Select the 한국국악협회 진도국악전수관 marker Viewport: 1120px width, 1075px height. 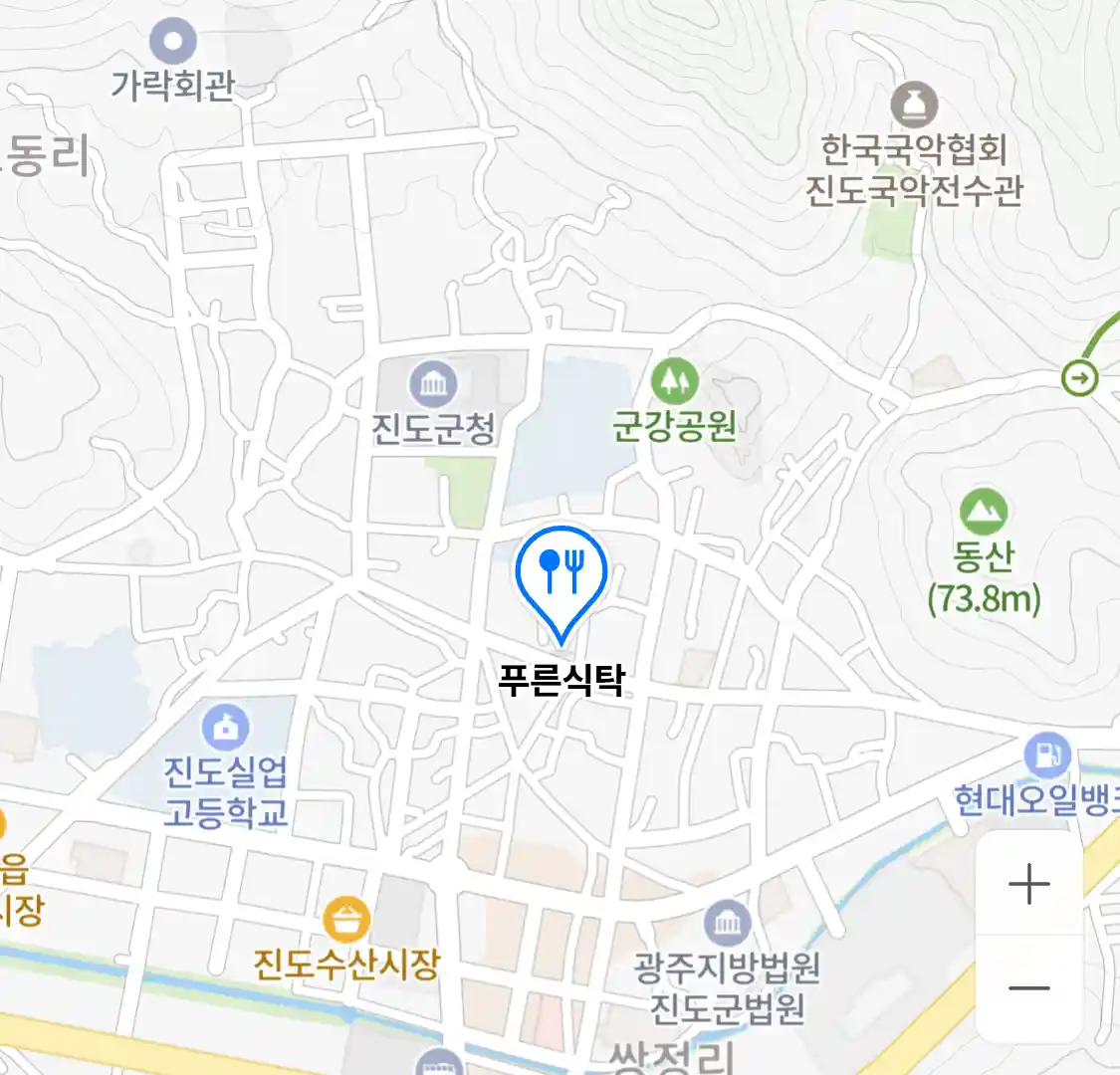pos(914,105)
